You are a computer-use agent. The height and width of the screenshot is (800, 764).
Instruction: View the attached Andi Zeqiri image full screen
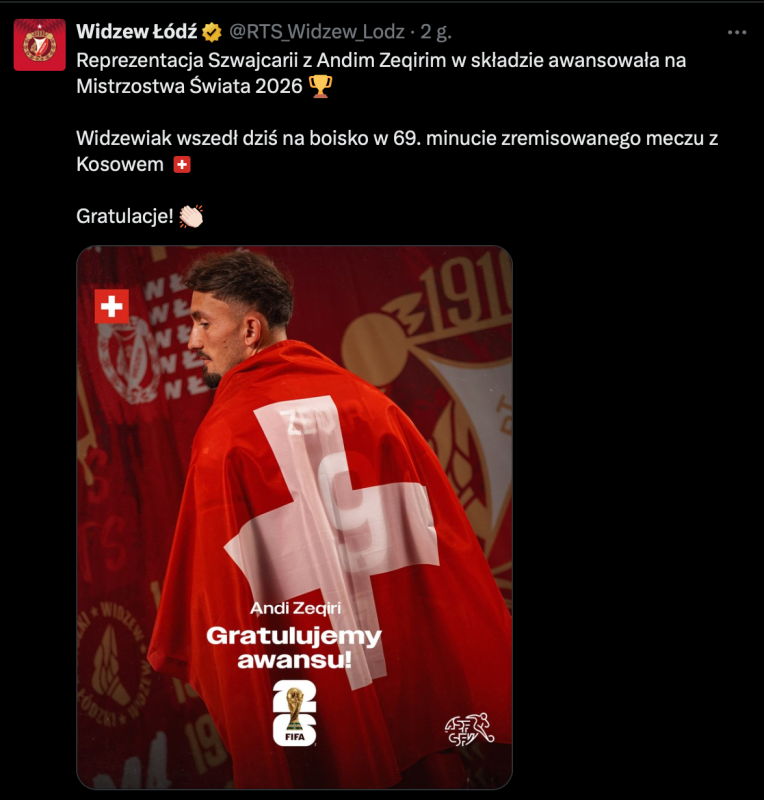point(294,517)
